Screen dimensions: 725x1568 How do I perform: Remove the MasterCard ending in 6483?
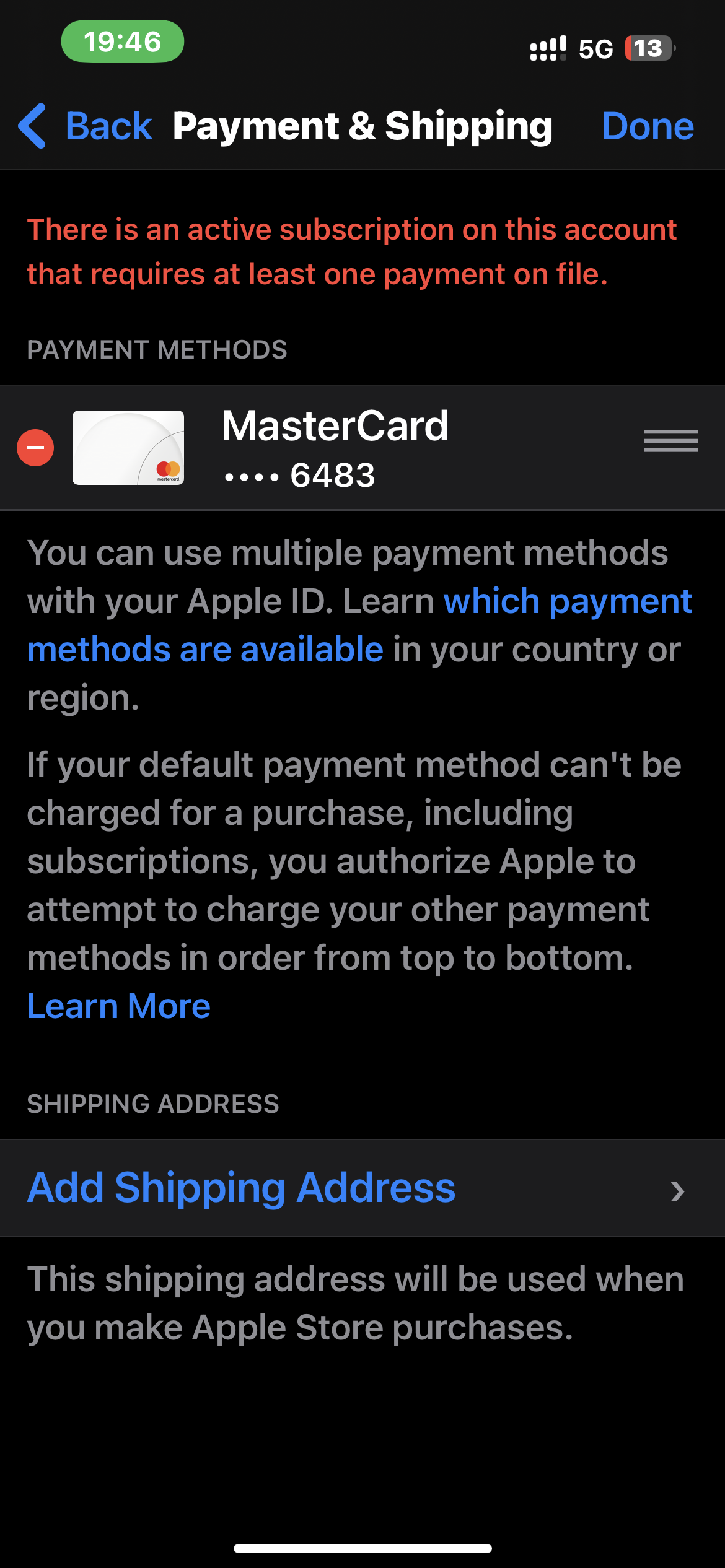coord(35,448)
